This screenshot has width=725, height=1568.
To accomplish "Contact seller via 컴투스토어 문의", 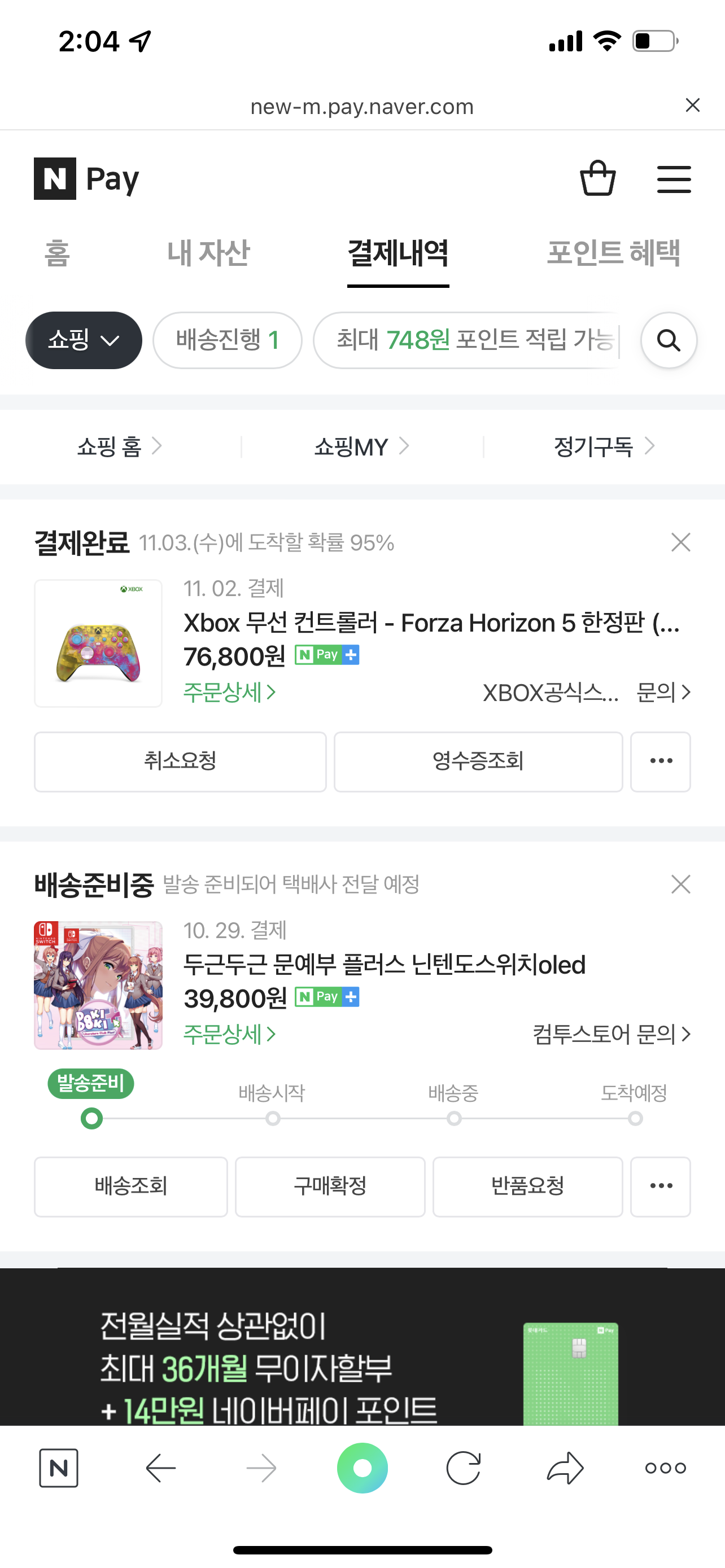I will [x=611, y=1034].
